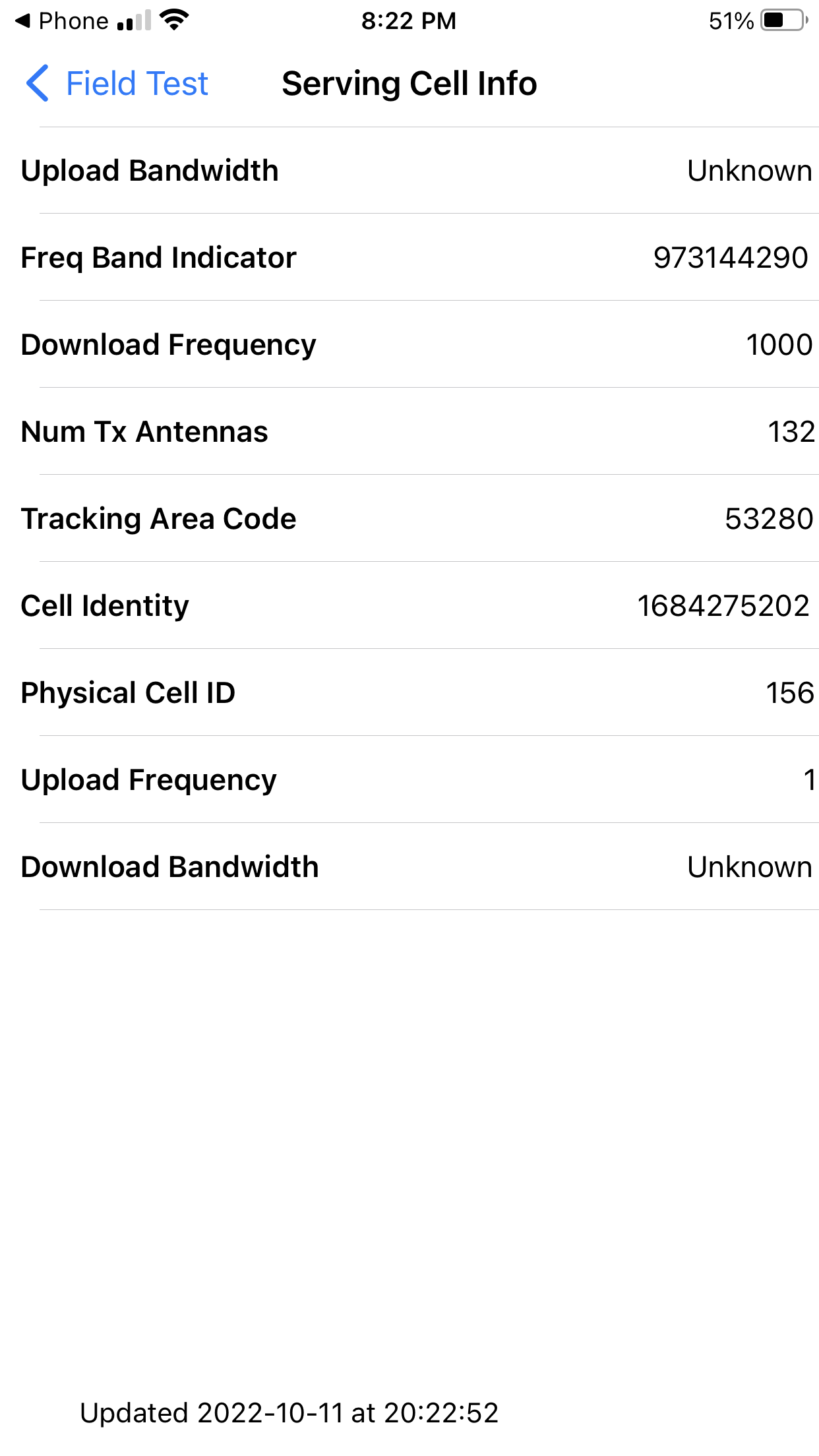Tap the black Phone label top left
Image resolution: width=819 pixels, height=1456 pixels.
pyautogui.click(x=74, y=20)
